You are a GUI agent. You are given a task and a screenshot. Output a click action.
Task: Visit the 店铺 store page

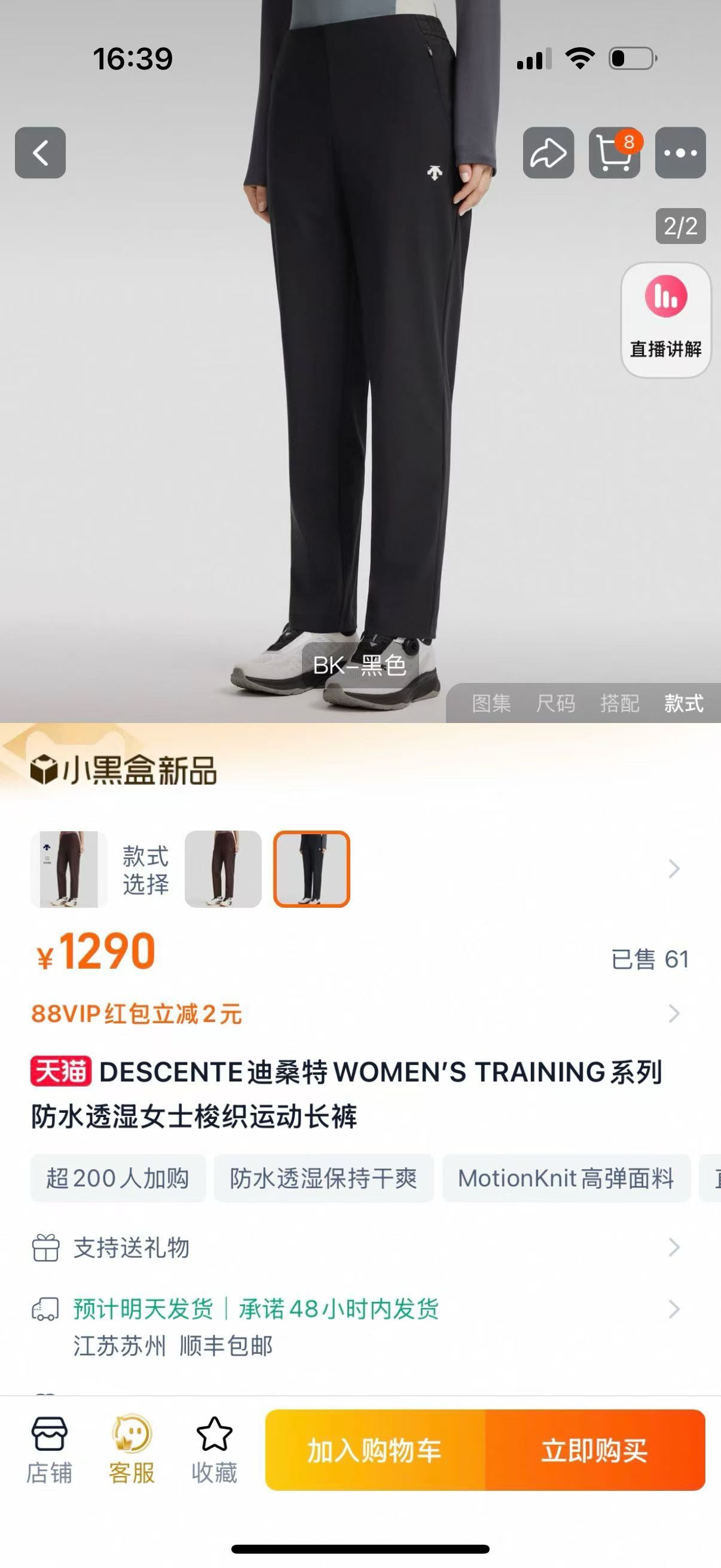point(49,1450)
